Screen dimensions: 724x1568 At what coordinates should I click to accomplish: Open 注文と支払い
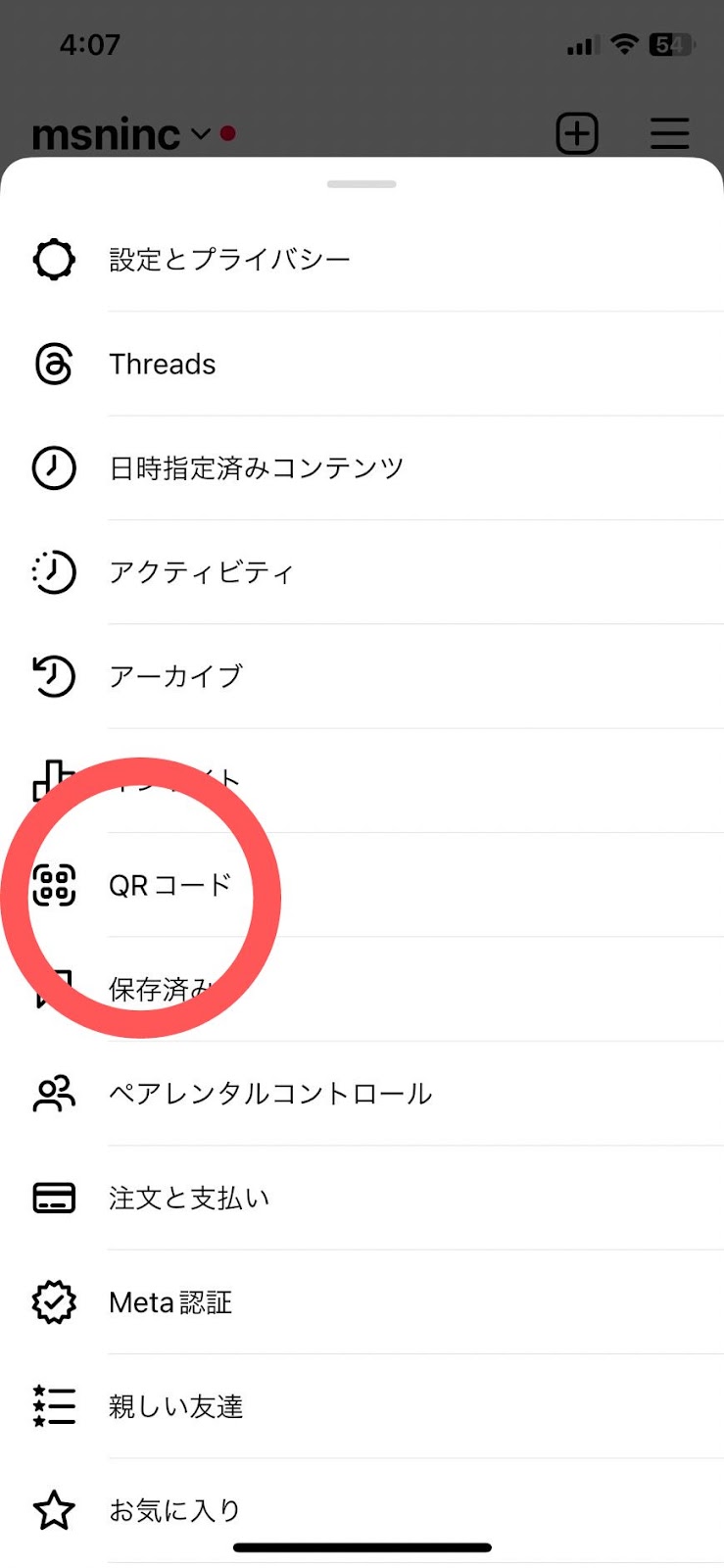pyautogui.click(x=362, y=1198)
